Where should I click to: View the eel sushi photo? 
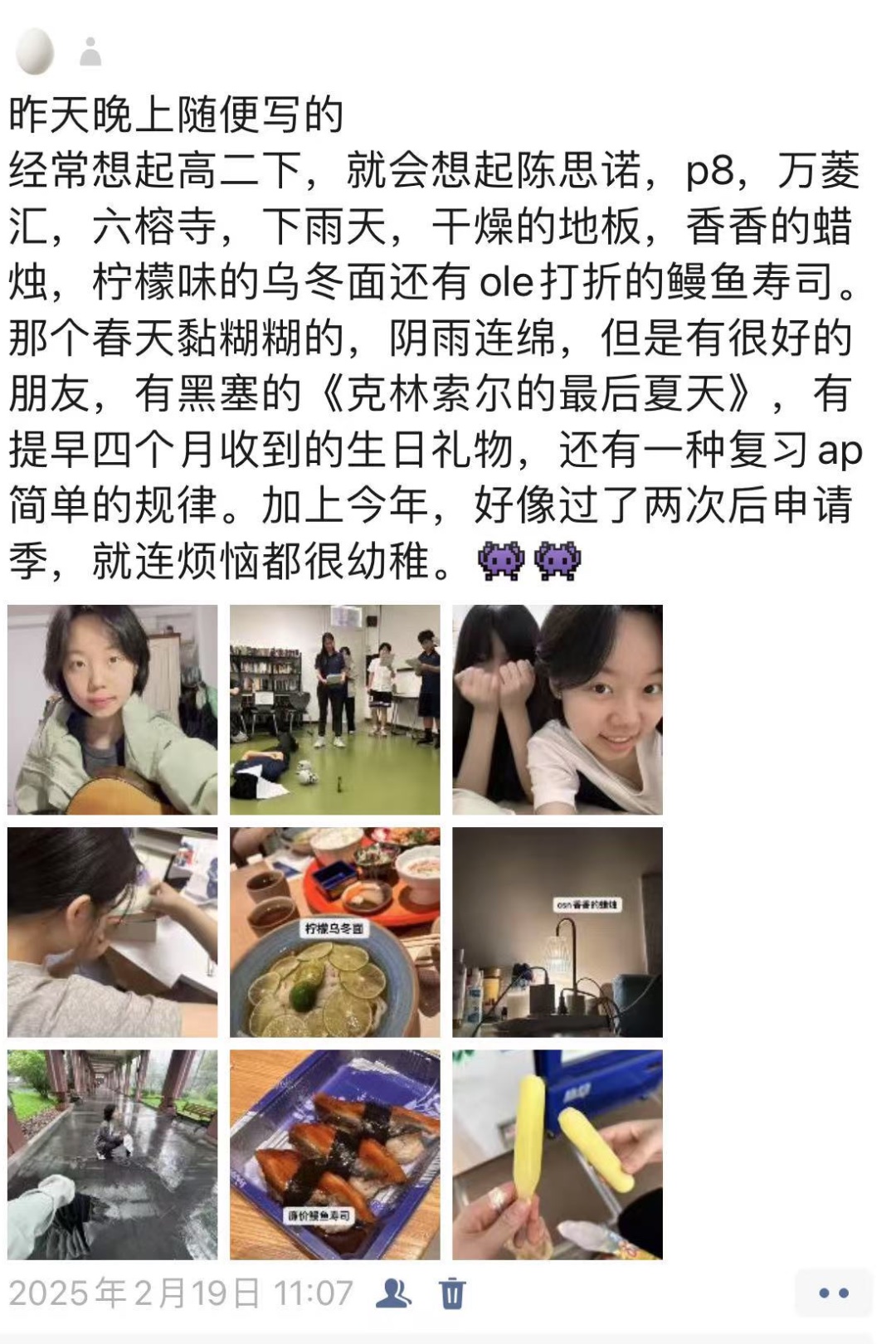pyautogui.click(x=335, y=1154)
